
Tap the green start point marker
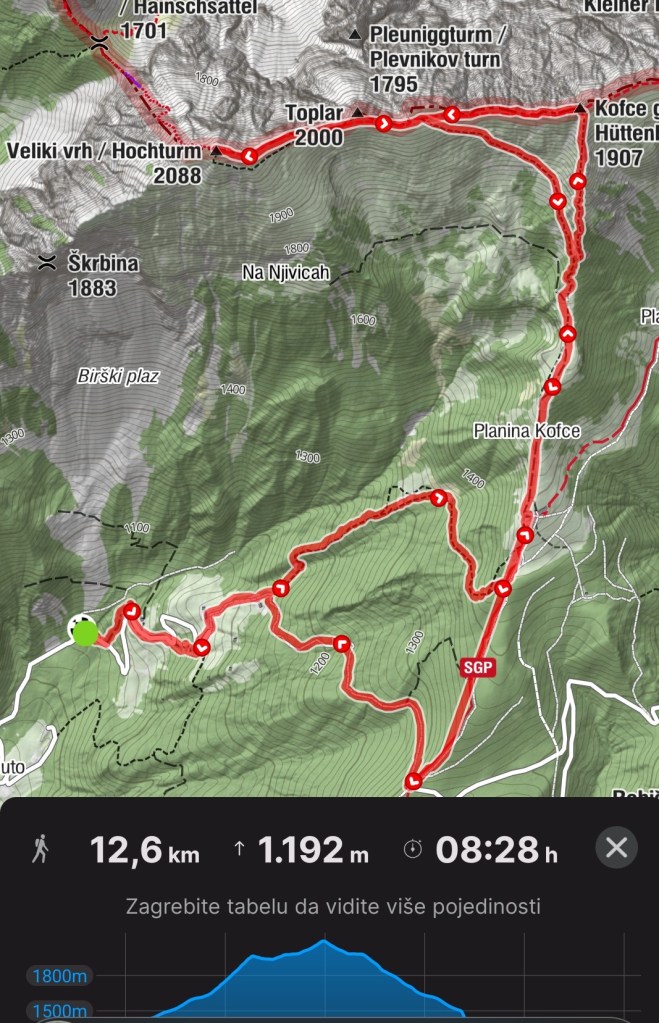point(85,632)
